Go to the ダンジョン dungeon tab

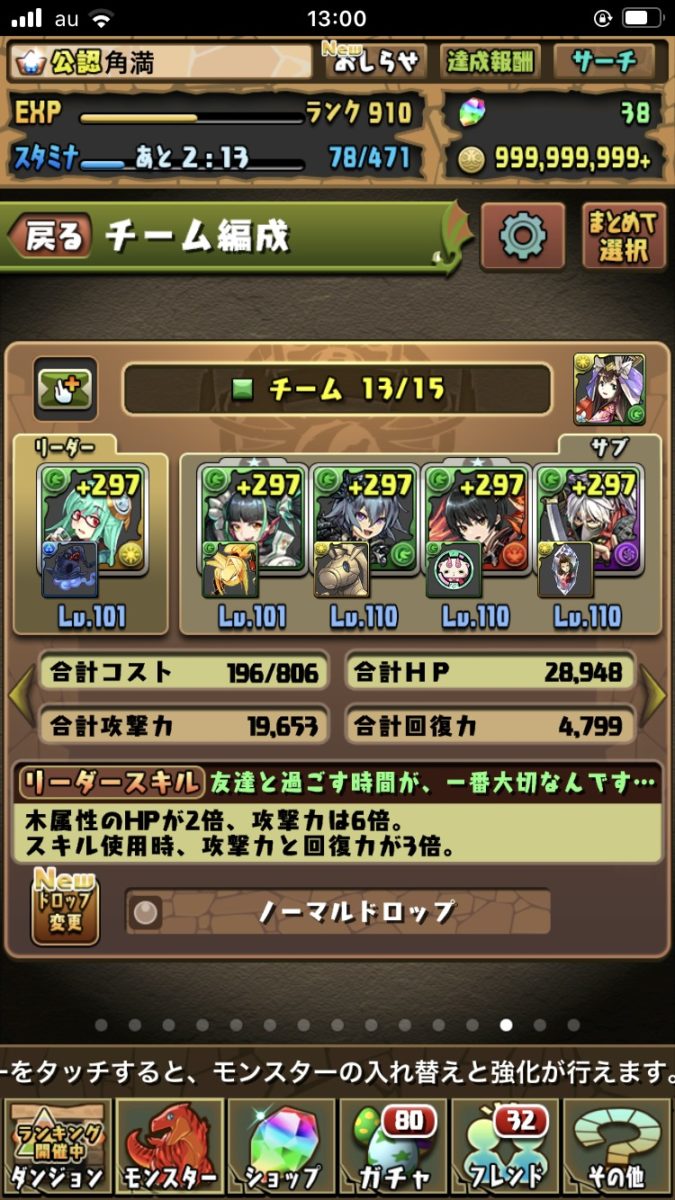57,1148
